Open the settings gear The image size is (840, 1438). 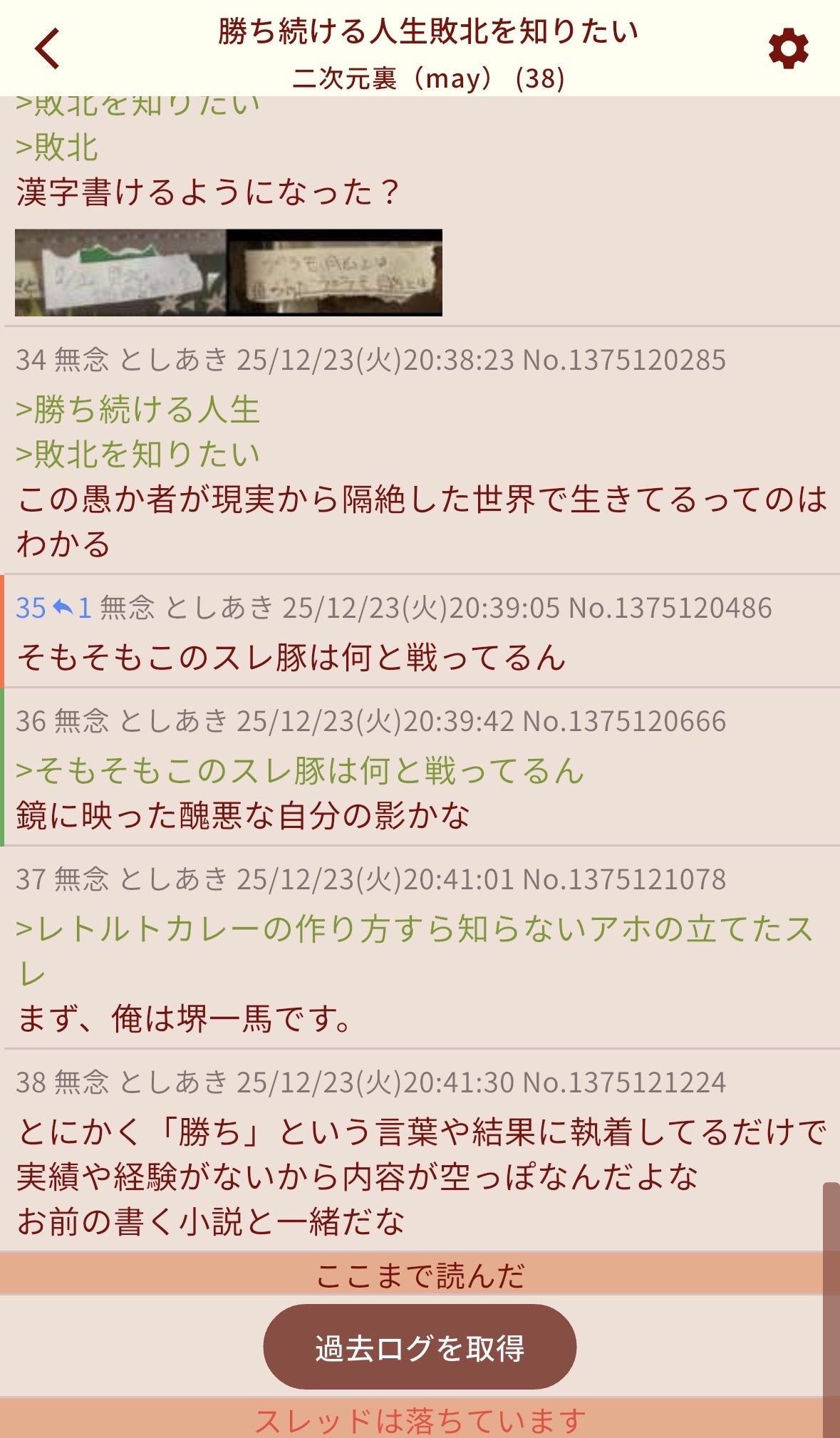point(788,49)
